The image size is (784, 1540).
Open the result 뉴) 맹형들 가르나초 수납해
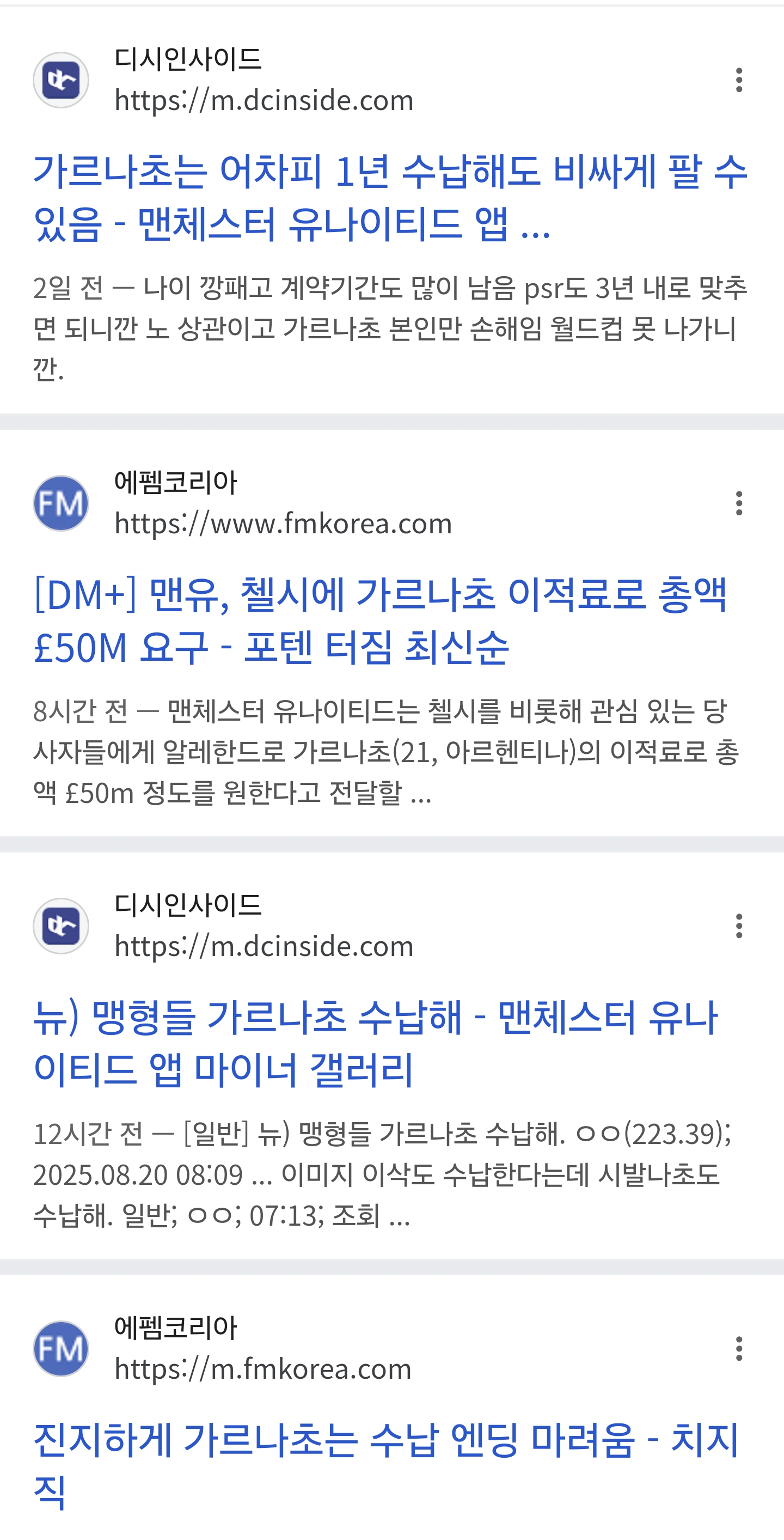pyautogui.click(x=375, y=1043)
